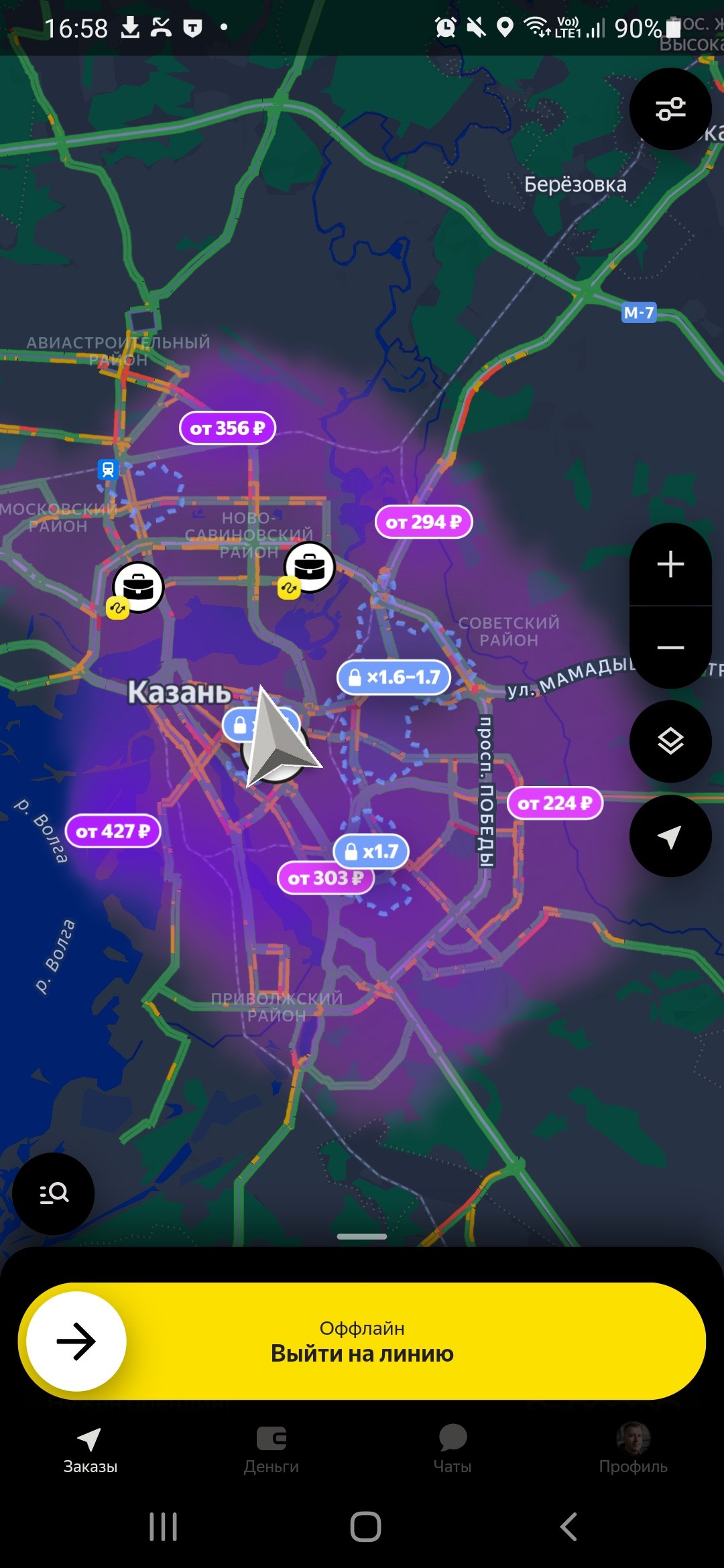Screen dimensions: 724x1568
Task: Tap the от 224 ₽ price marker
Action: 555,803
